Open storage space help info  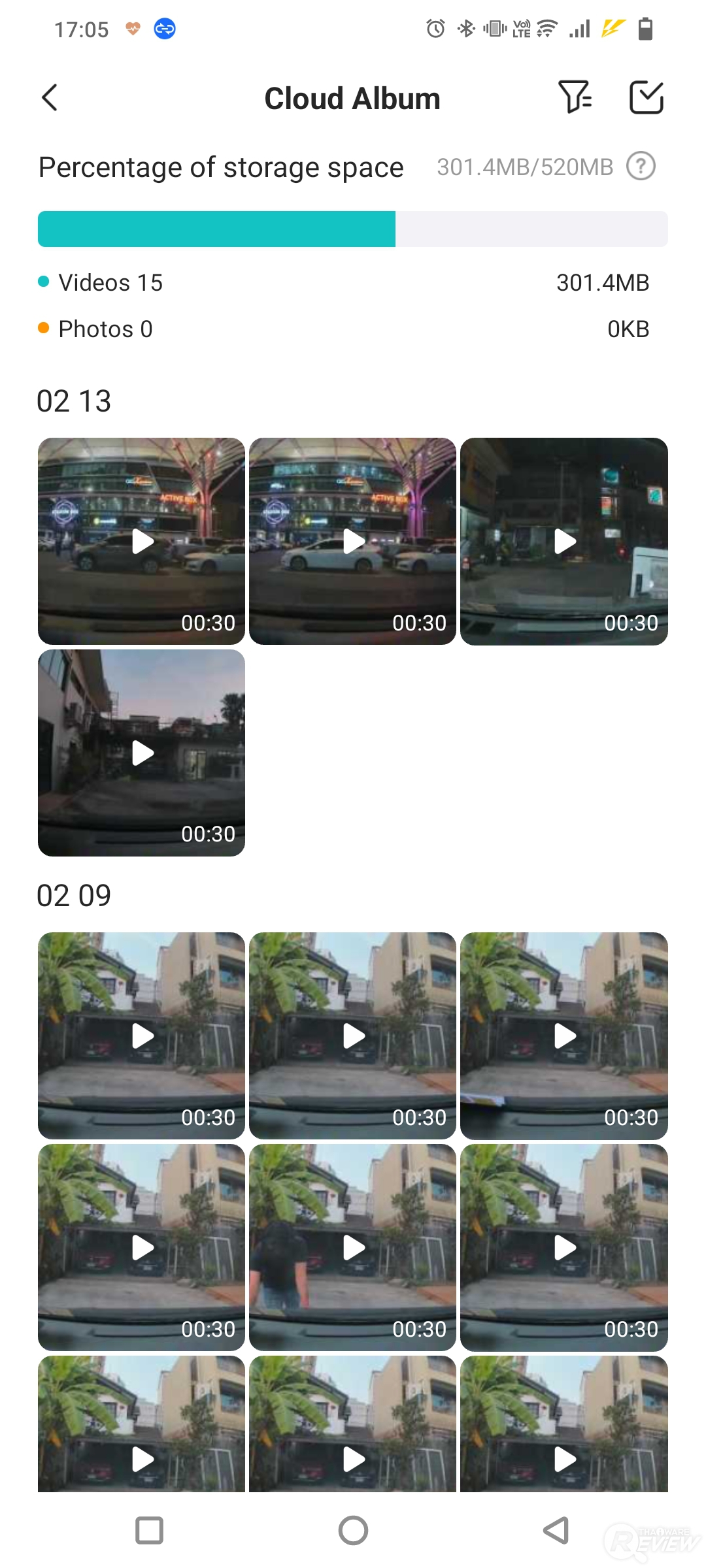coord(641,167)
